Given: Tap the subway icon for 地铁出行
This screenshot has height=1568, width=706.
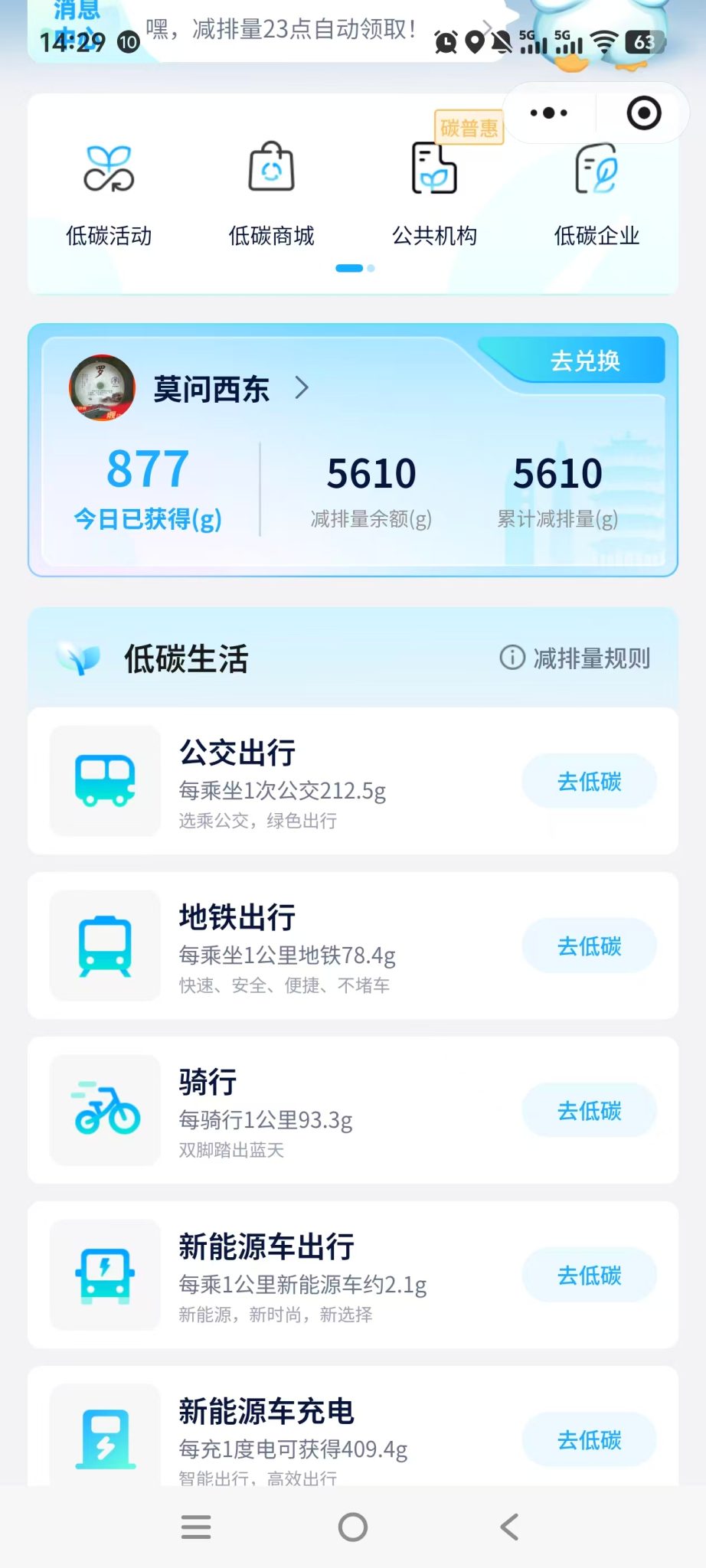Looking at the screenshot, I should pos(105,946).
